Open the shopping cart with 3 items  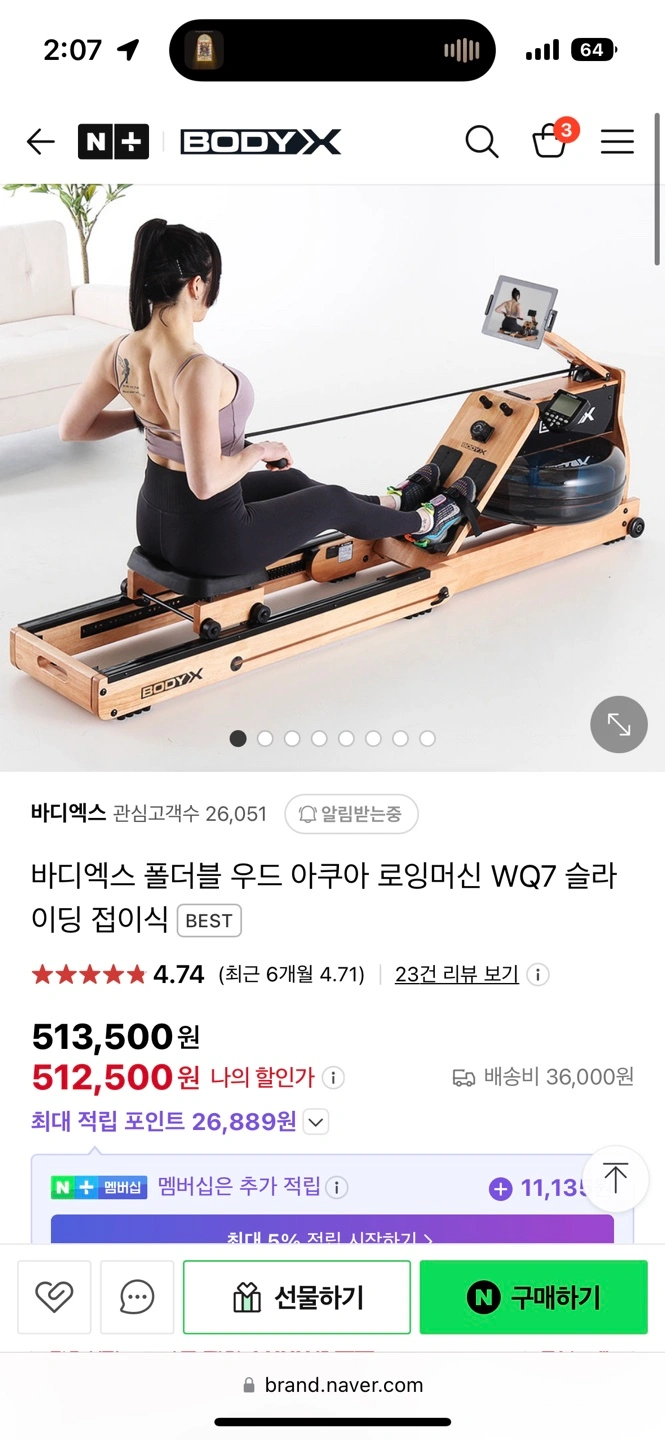point(551,141)
